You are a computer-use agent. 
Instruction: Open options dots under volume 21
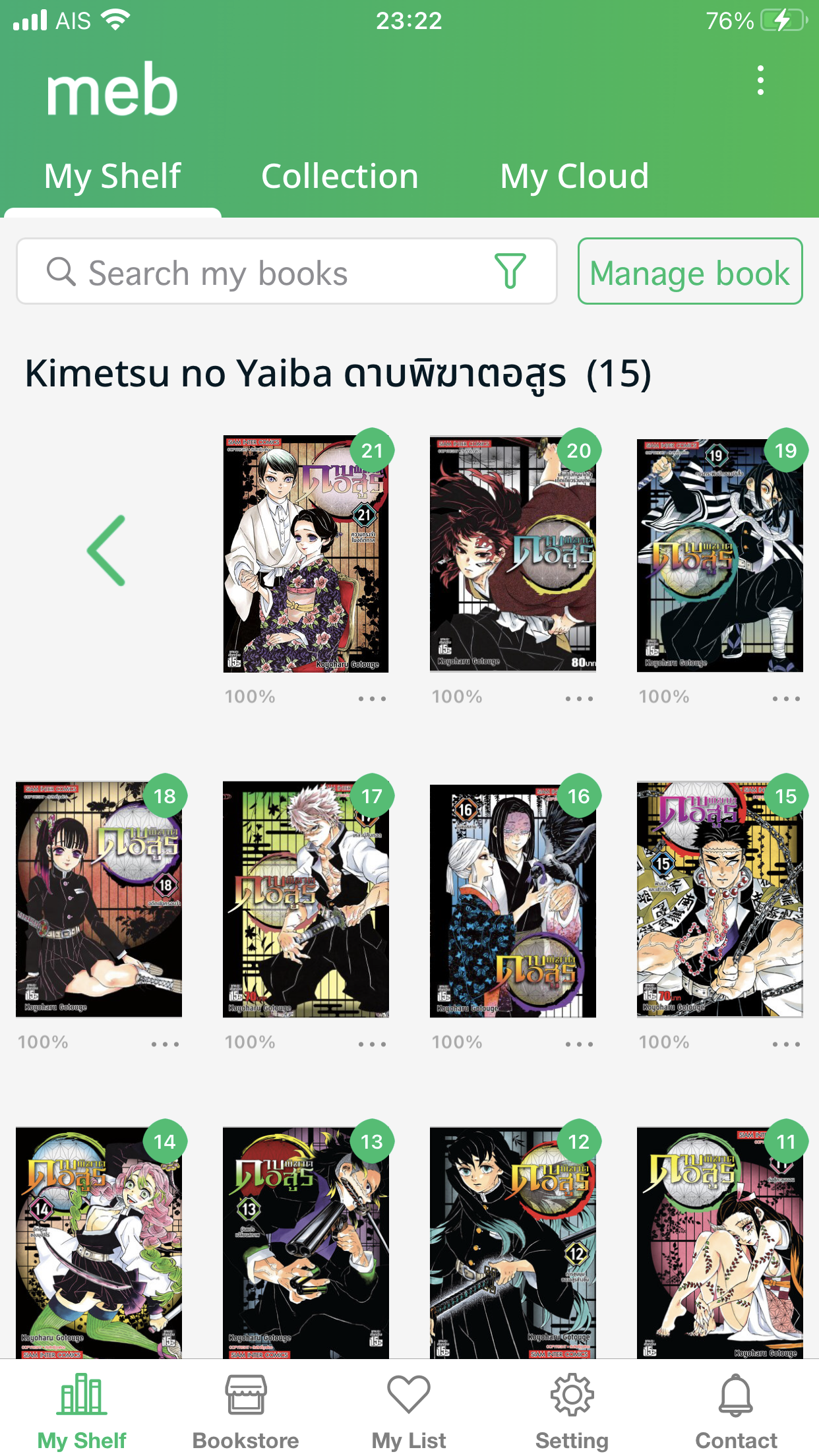pyautogui.click(x=372, y=698)
